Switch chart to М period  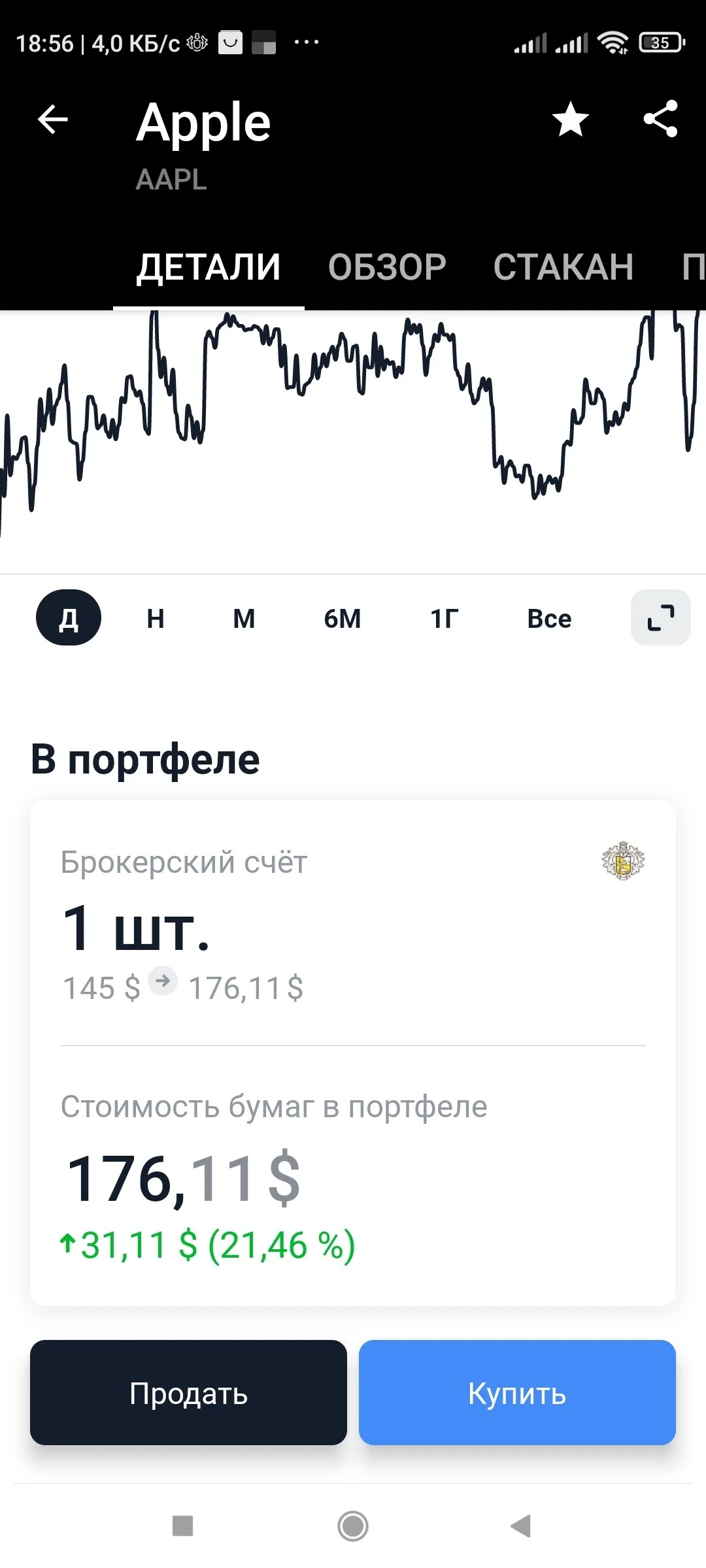tap(244, 618)
